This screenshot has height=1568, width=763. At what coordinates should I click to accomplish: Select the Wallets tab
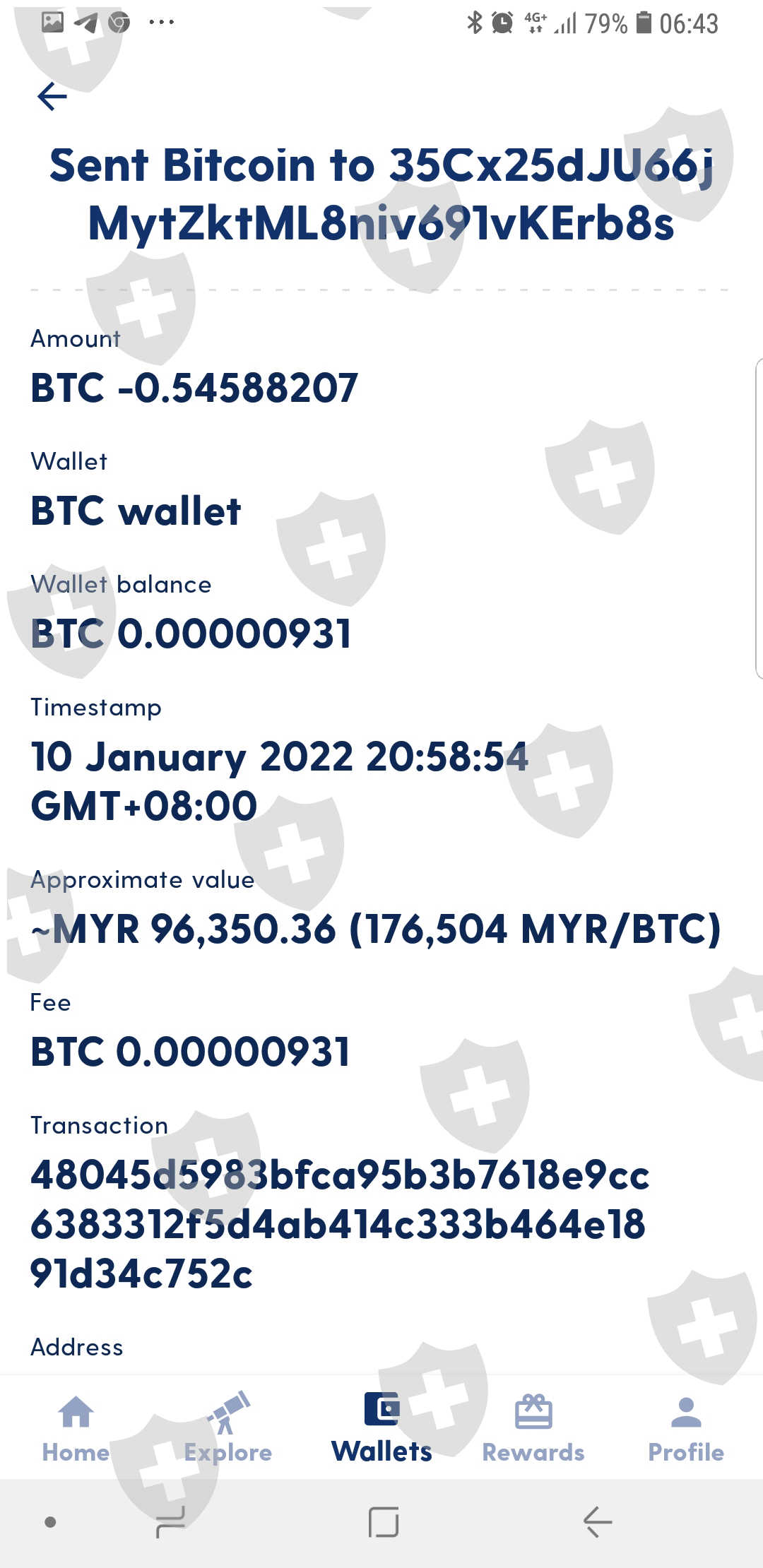click(381, 1428)
